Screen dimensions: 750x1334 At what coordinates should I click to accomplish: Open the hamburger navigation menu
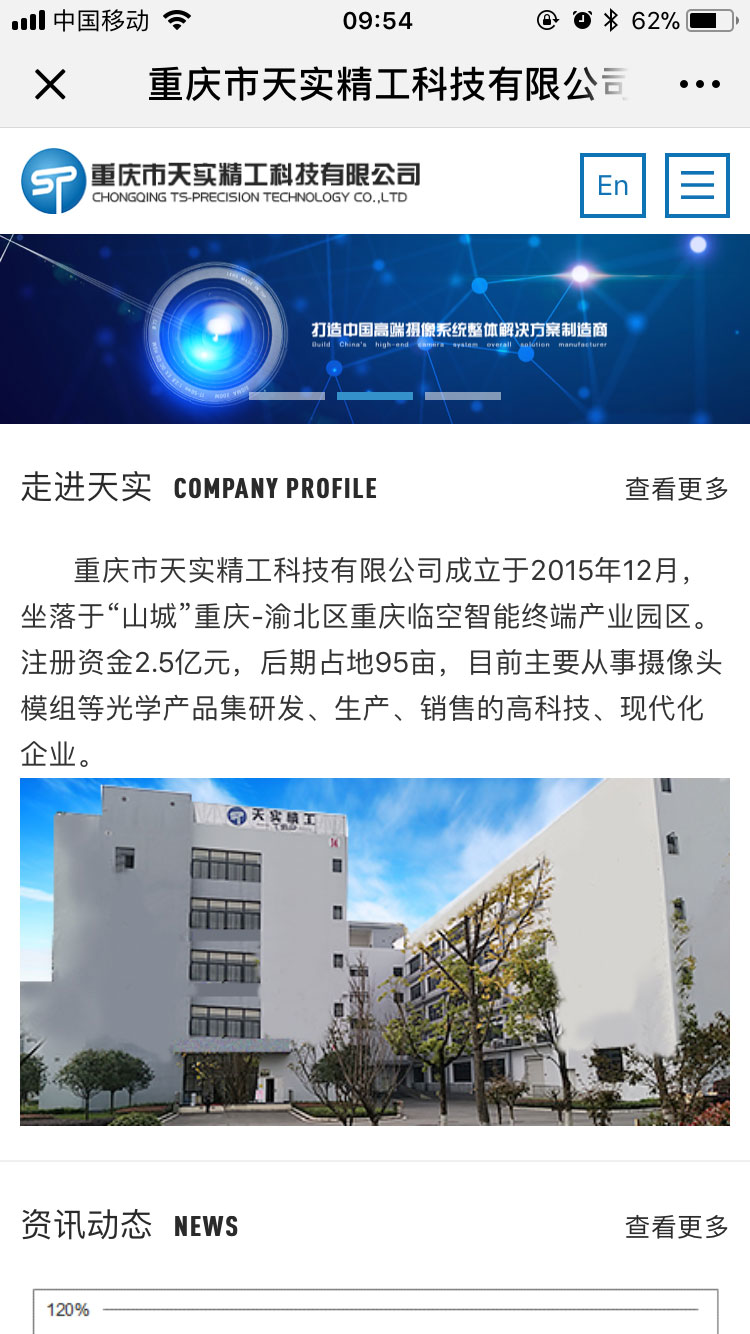697,185
